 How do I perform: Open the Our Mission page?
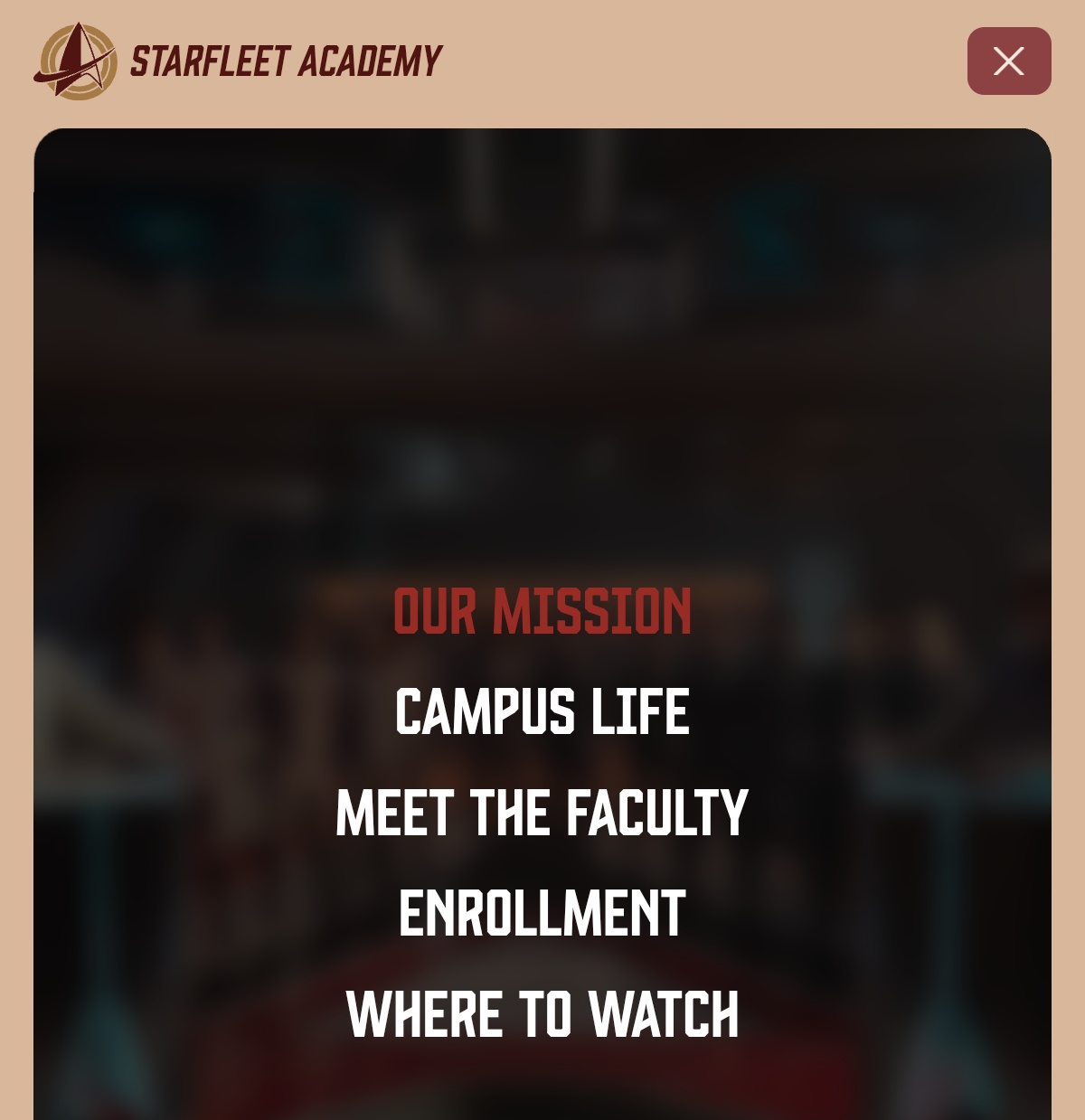[542, 611]
